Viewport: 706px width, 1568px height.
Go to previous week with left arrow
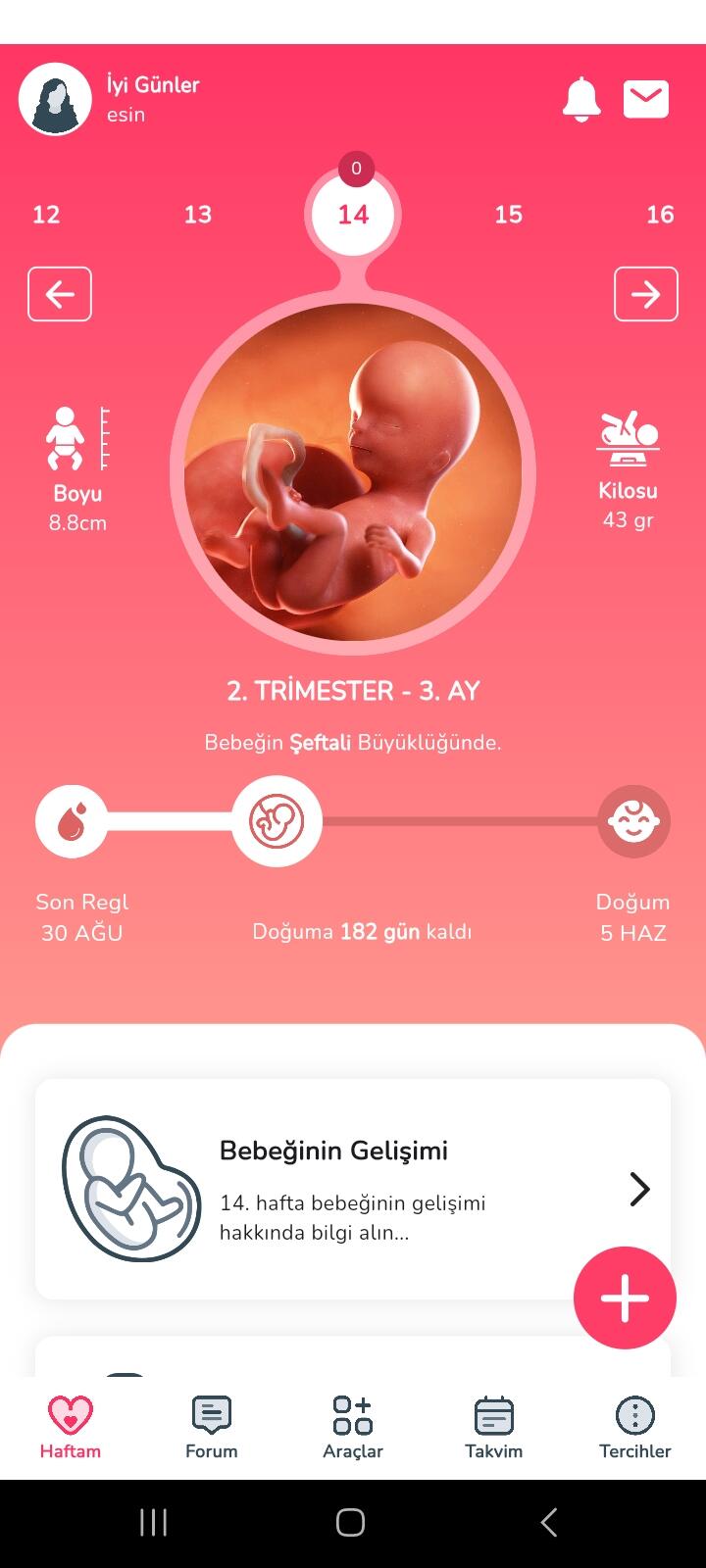tap(60, 294)
